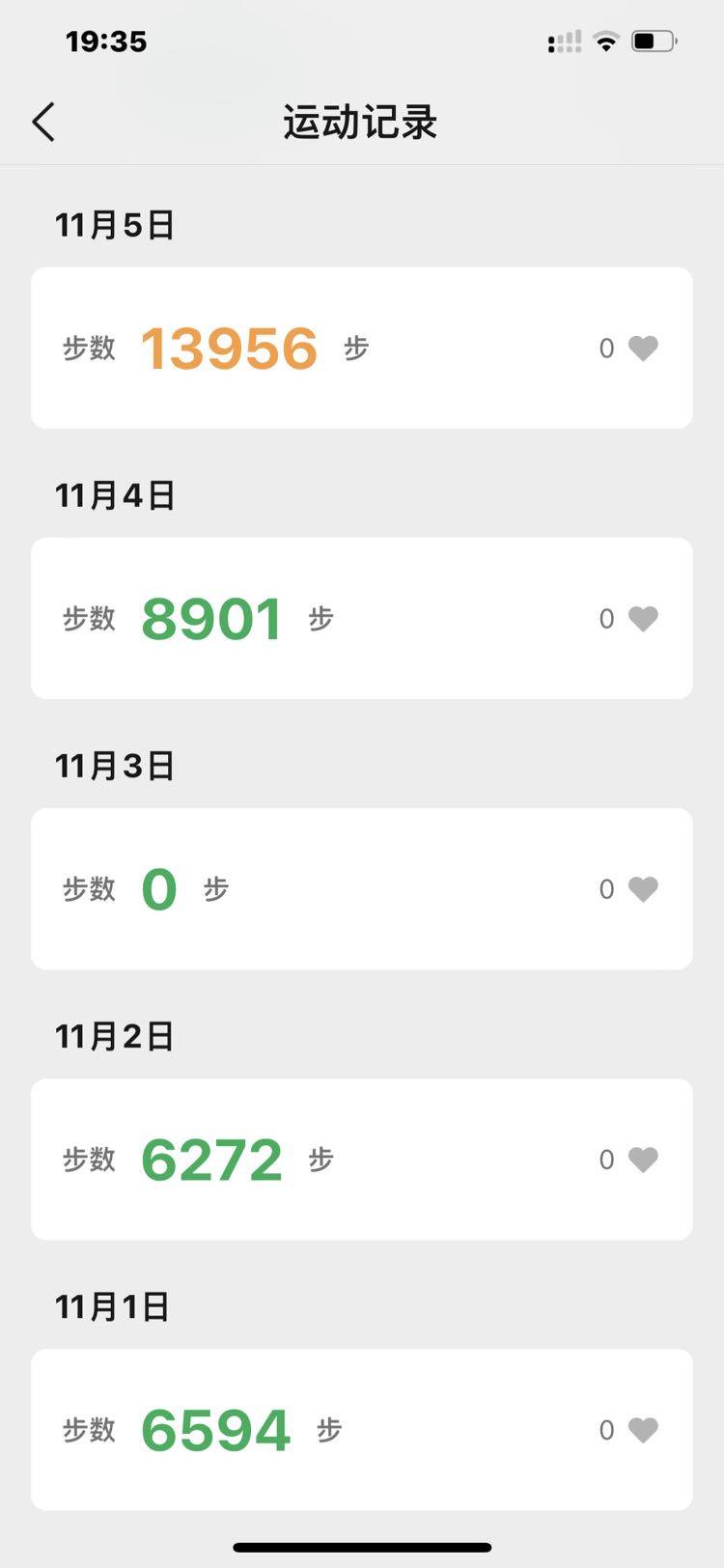Go back from 运动记录 screen

[43, 123]
